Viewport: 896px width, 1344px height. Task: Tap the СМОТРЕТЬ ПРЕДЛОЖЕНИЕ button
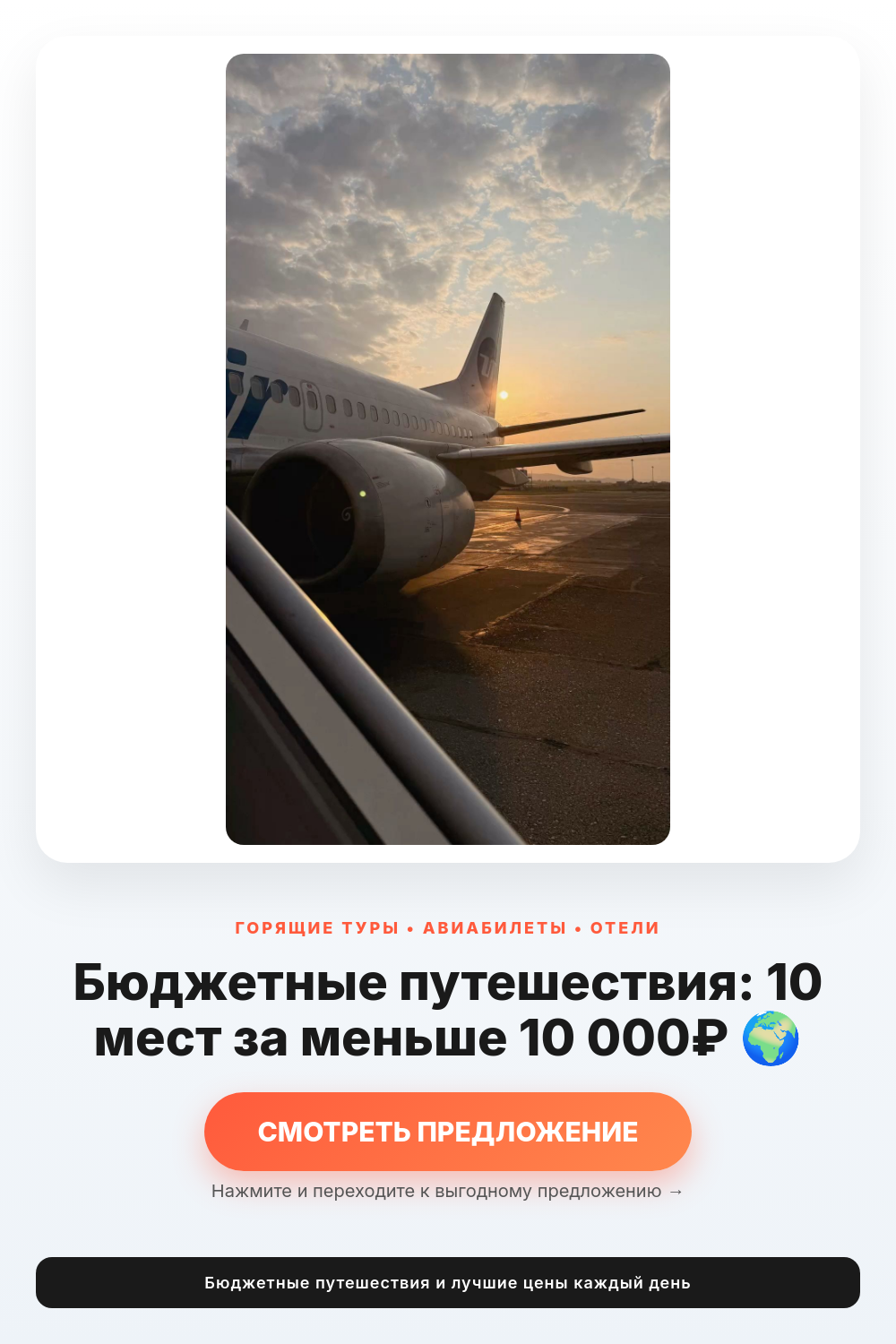click(448, 1132)
